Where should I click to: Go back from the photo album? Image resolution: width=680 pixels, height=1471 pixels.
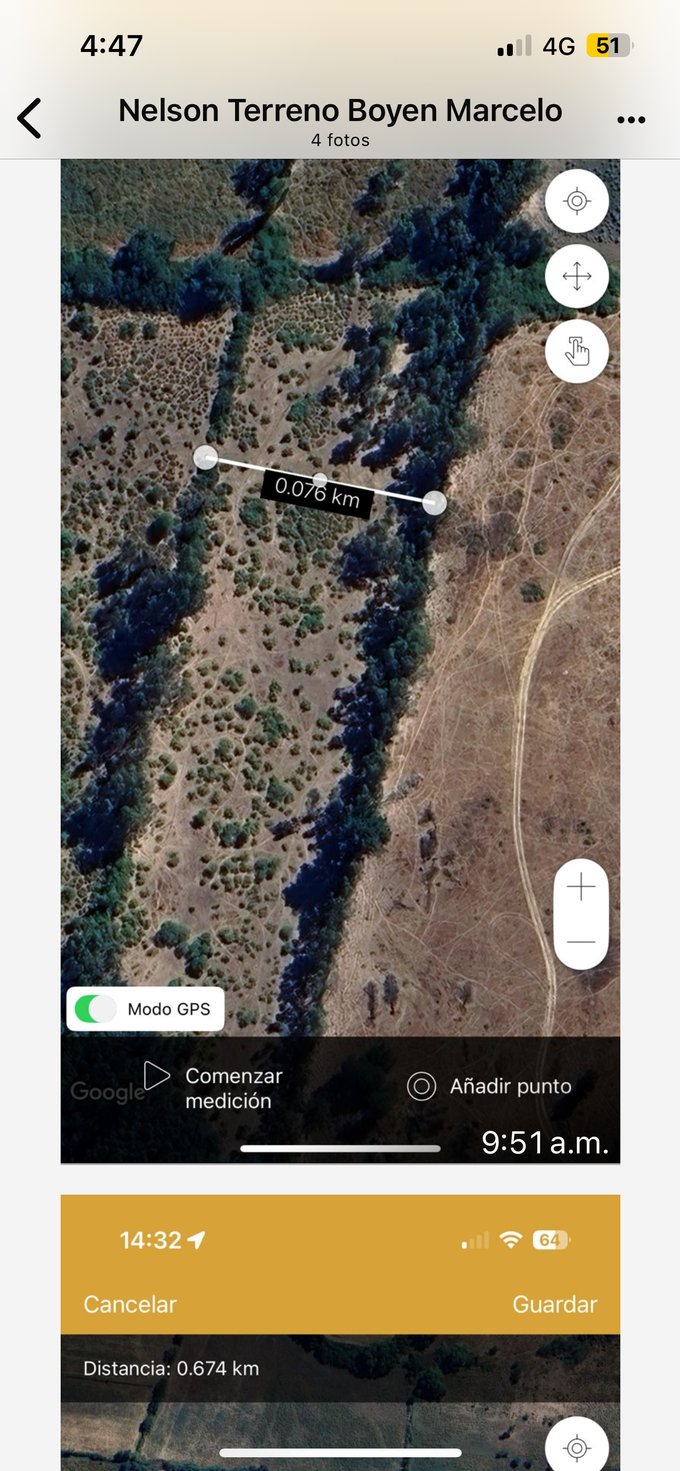(30, 119)
